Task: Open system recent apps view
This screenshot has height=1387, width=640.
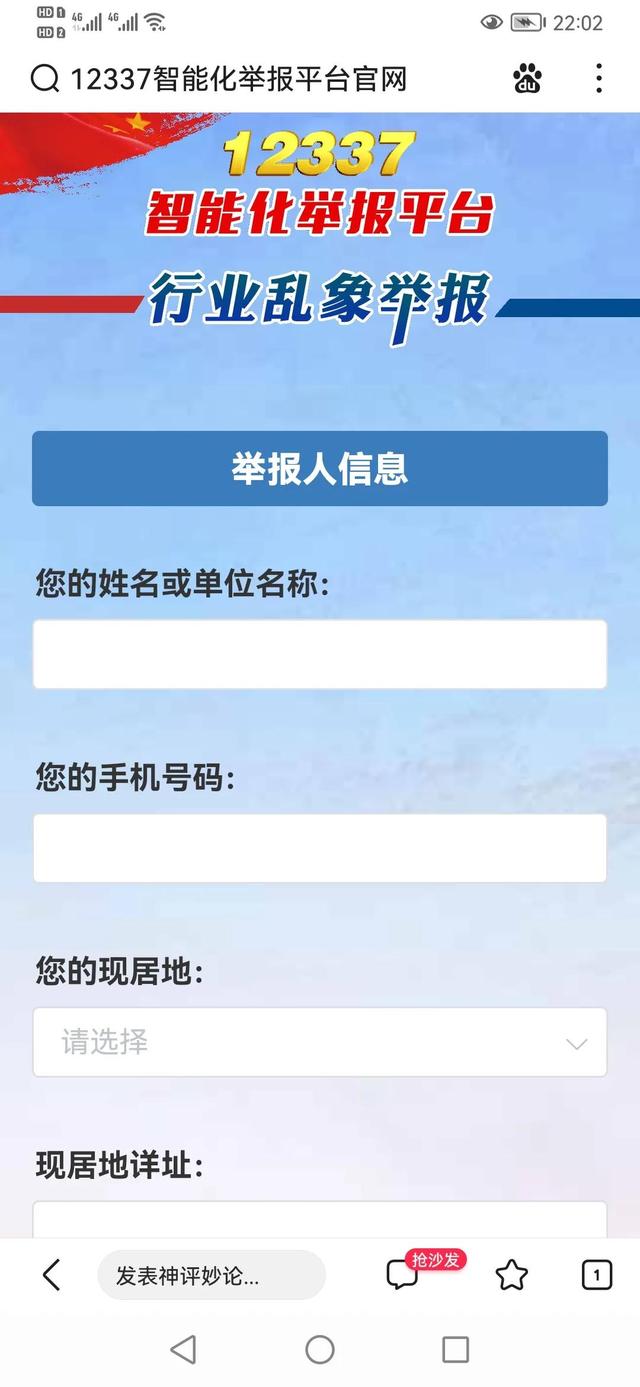Action: [x=455, y=1350]
